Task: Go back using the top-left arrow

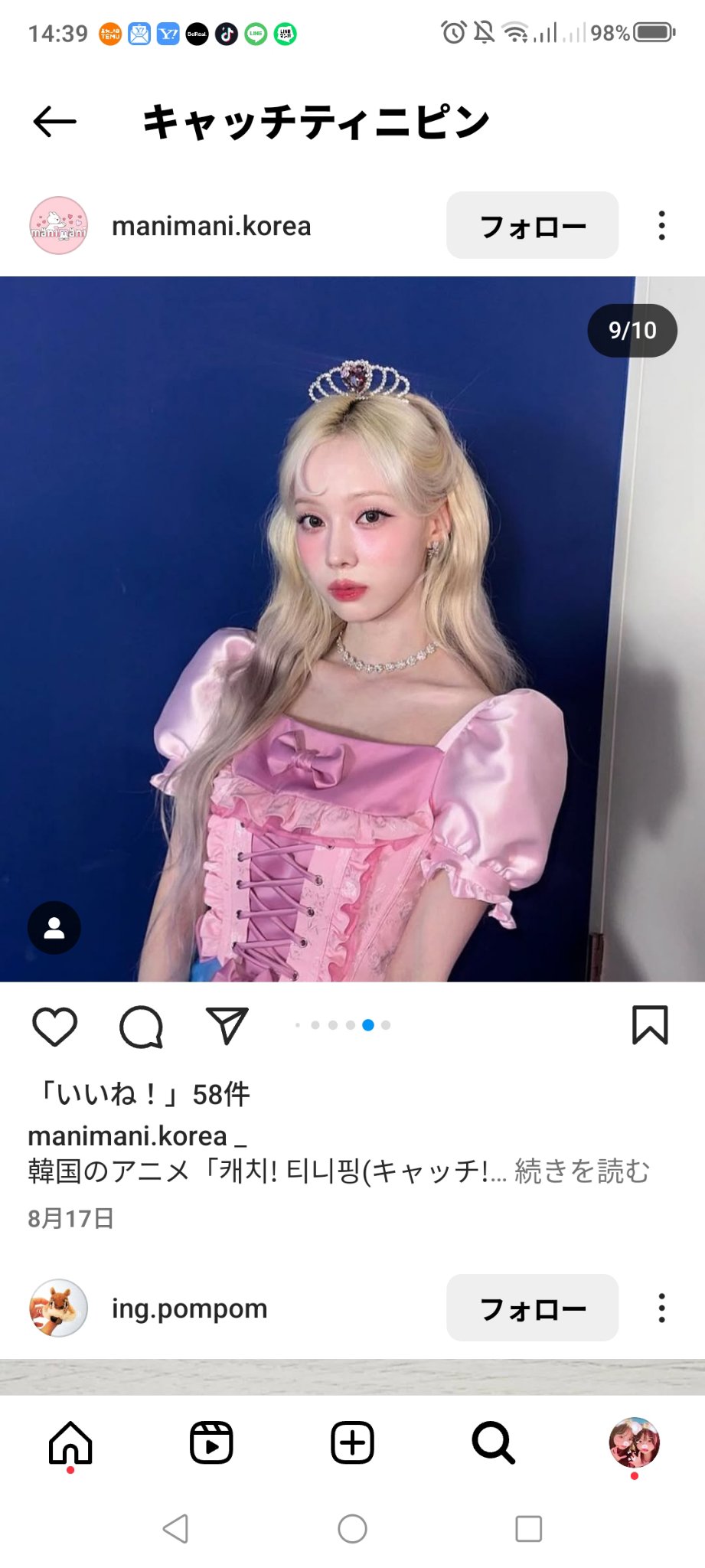Action: [x=55, y=121]
